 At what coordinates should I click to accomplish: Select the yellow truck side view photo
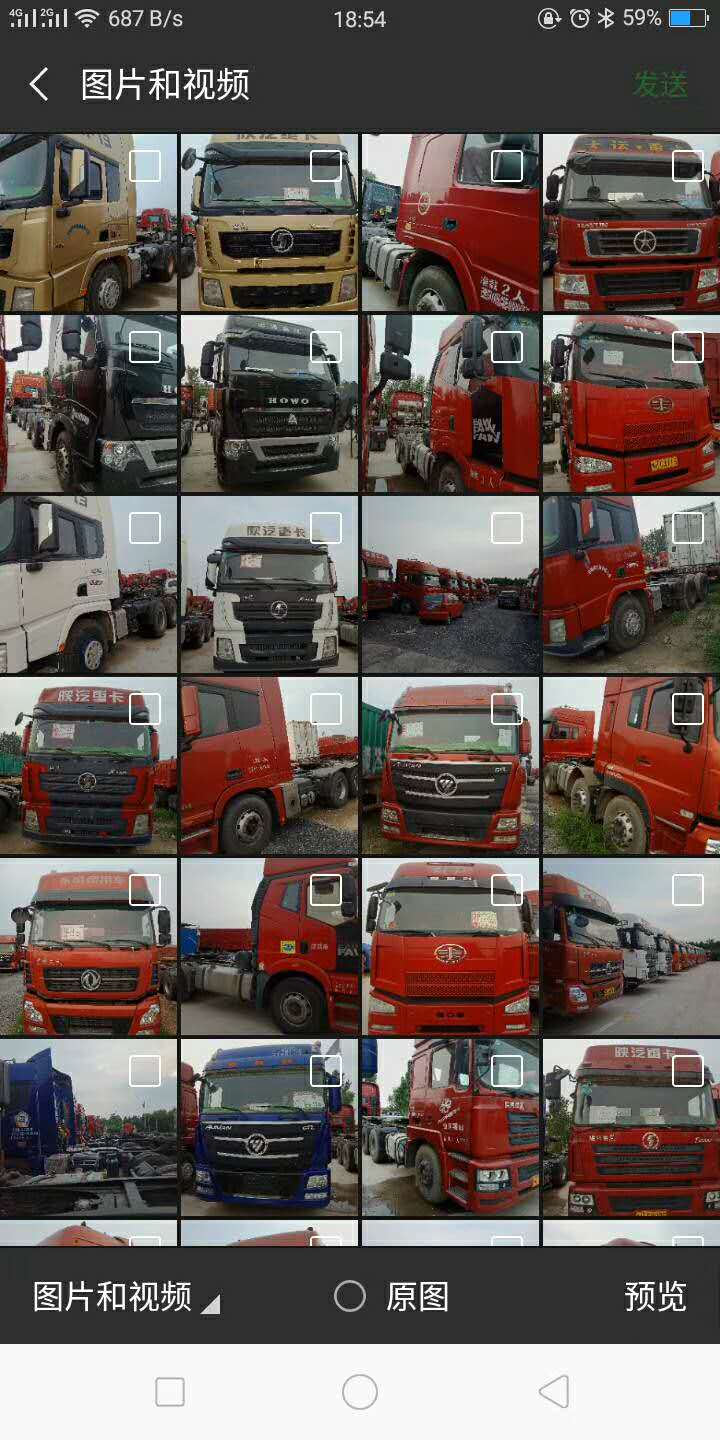(x=145, y=166)
